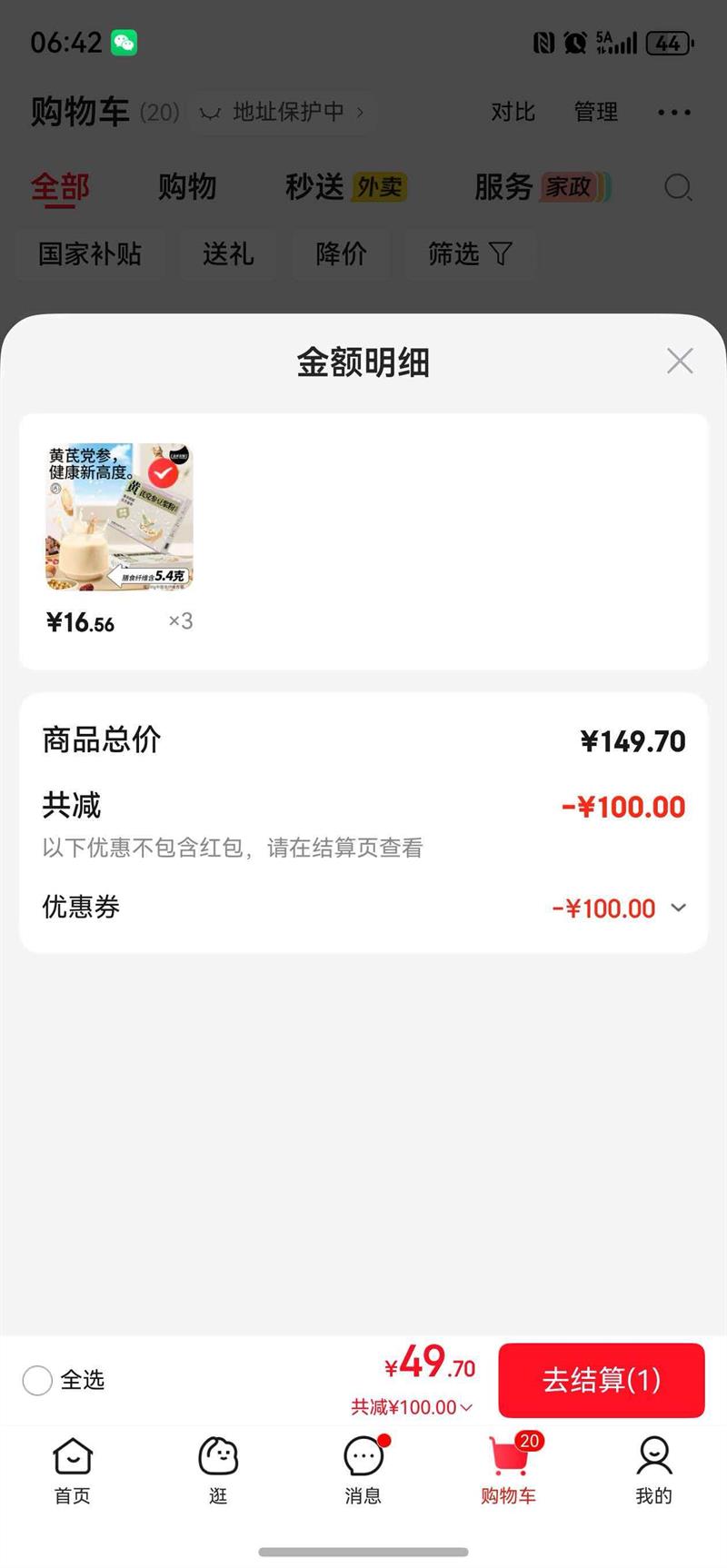Expand the 优惠券 discount details
727x1568 pixels.
678,908
